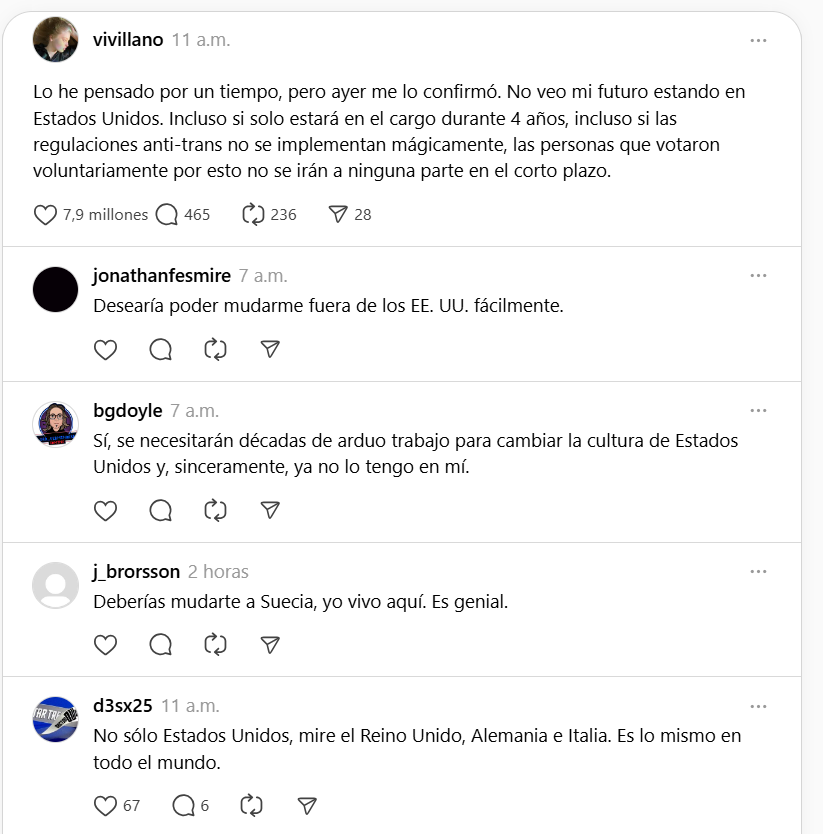Open more options for jonathanfesmire's reply
This screenshot has width=823, height=834.
[758, 276]
